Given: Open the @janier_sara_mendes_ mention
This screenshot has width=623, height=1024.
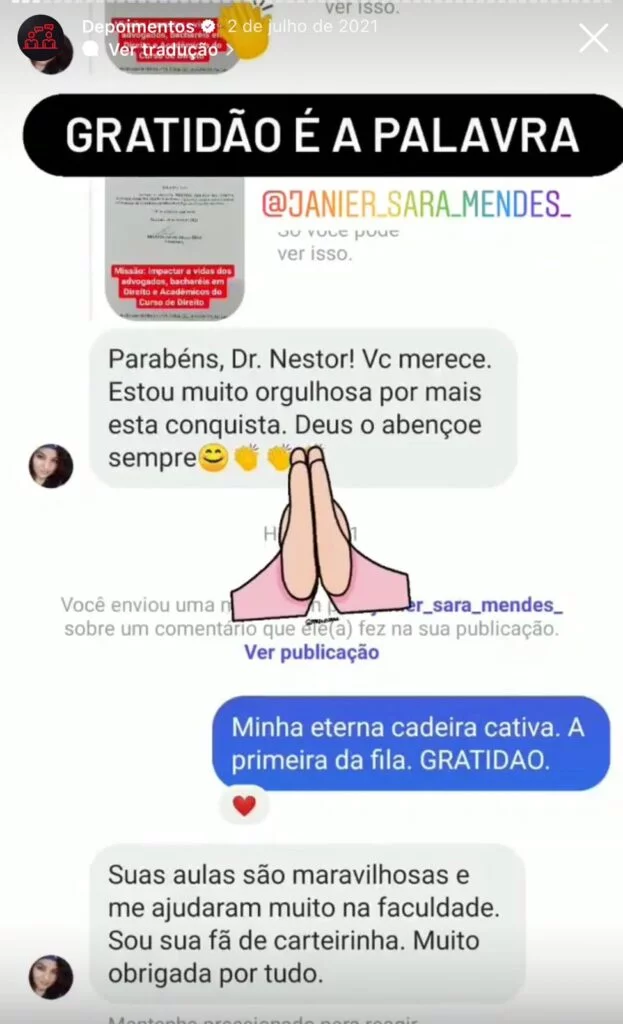Looking at the screenshot, I should pyautogui.click(x=415, y=204).
